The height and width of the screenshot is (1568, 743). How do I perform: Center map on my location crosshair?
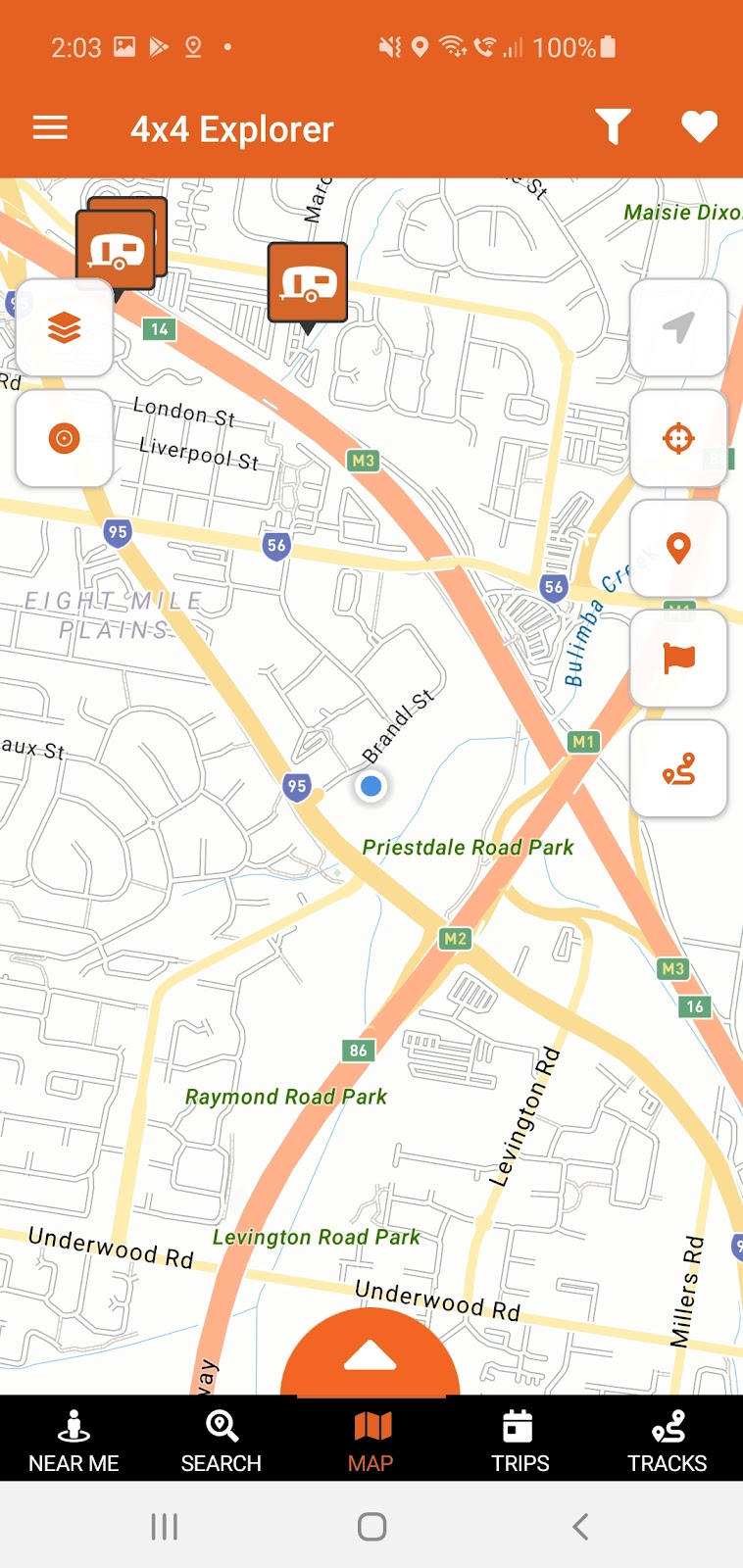678,438
